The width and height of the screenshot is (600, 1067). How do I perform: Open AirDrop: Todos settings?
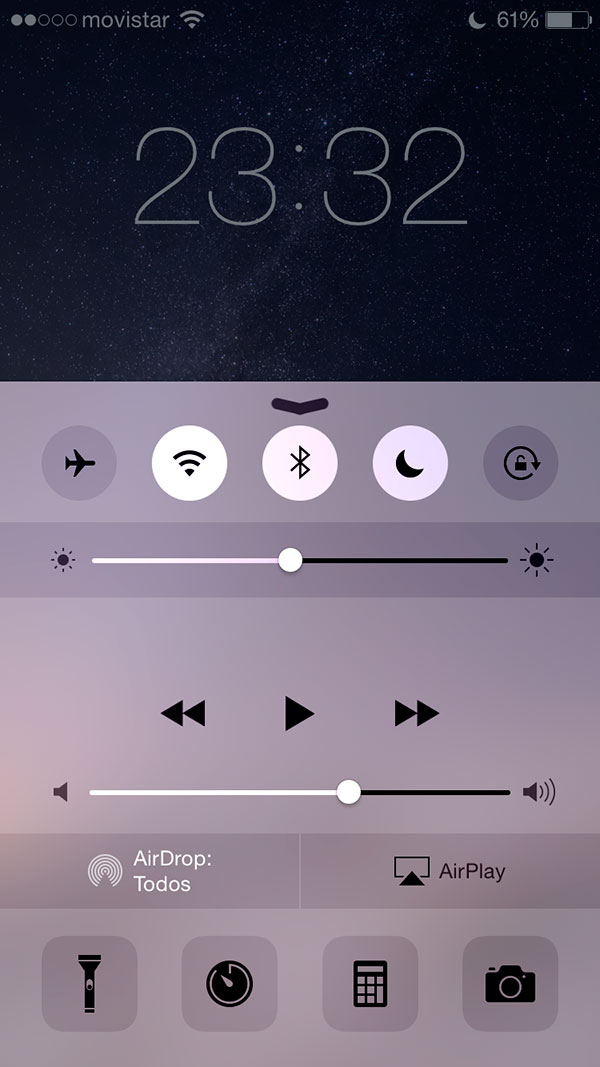(x=150, y=871)
